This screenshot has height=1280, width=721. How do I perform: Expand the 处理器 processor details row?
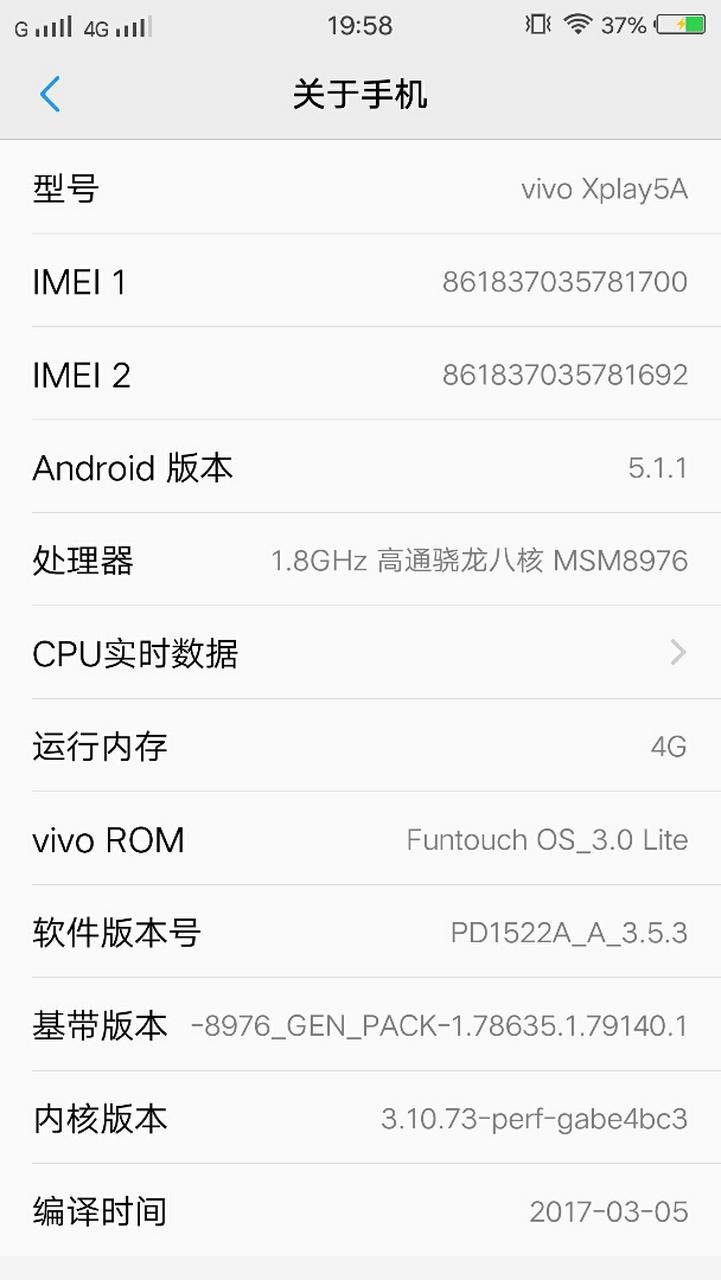(x=360, y=561)
